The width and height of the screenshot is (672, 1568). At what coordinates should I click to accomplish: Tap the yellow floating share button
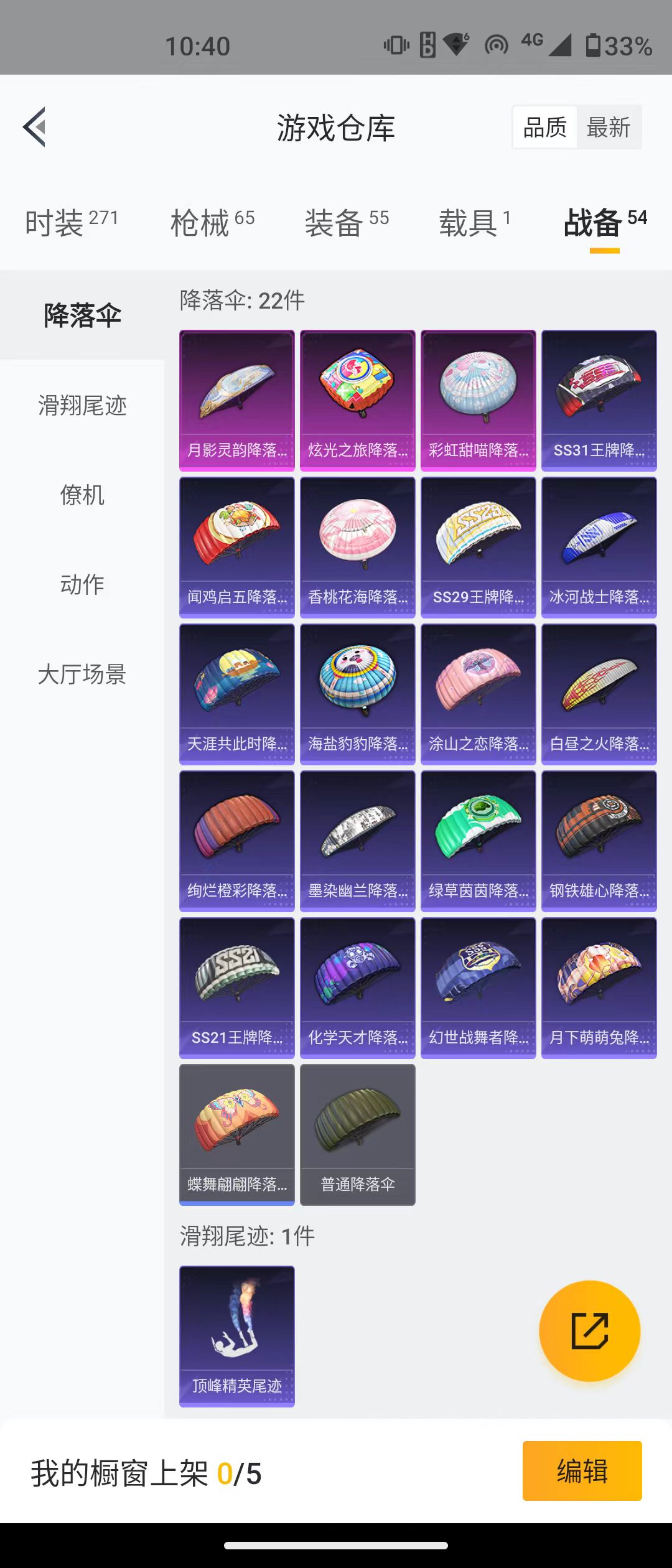pyautogui.click(x=589, y=1331)
